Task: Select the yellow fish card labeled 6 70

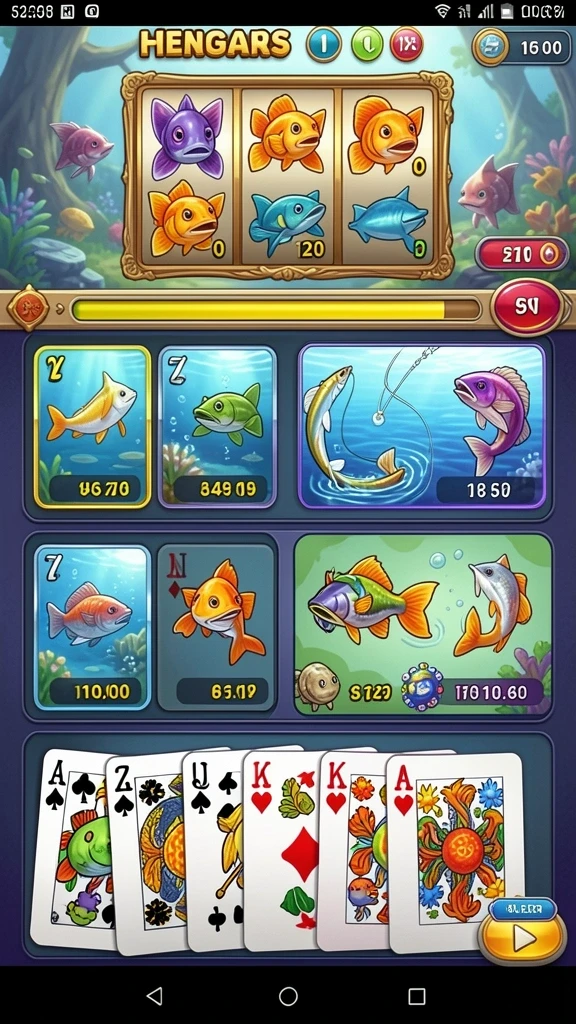Action: pyautogui.click(x=92, y=426)
